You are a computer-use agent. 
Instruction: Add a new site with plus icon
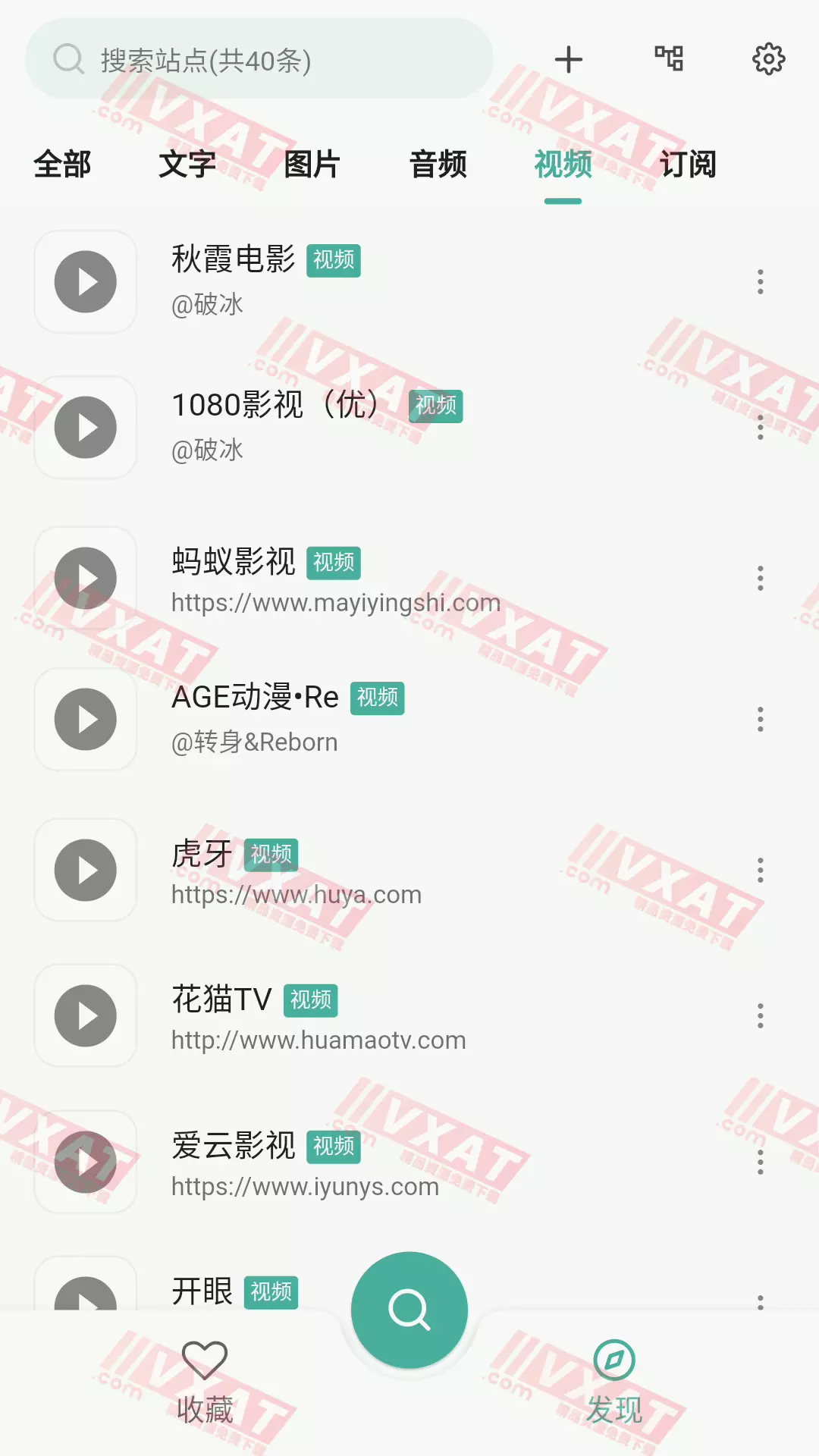point(568,59)
